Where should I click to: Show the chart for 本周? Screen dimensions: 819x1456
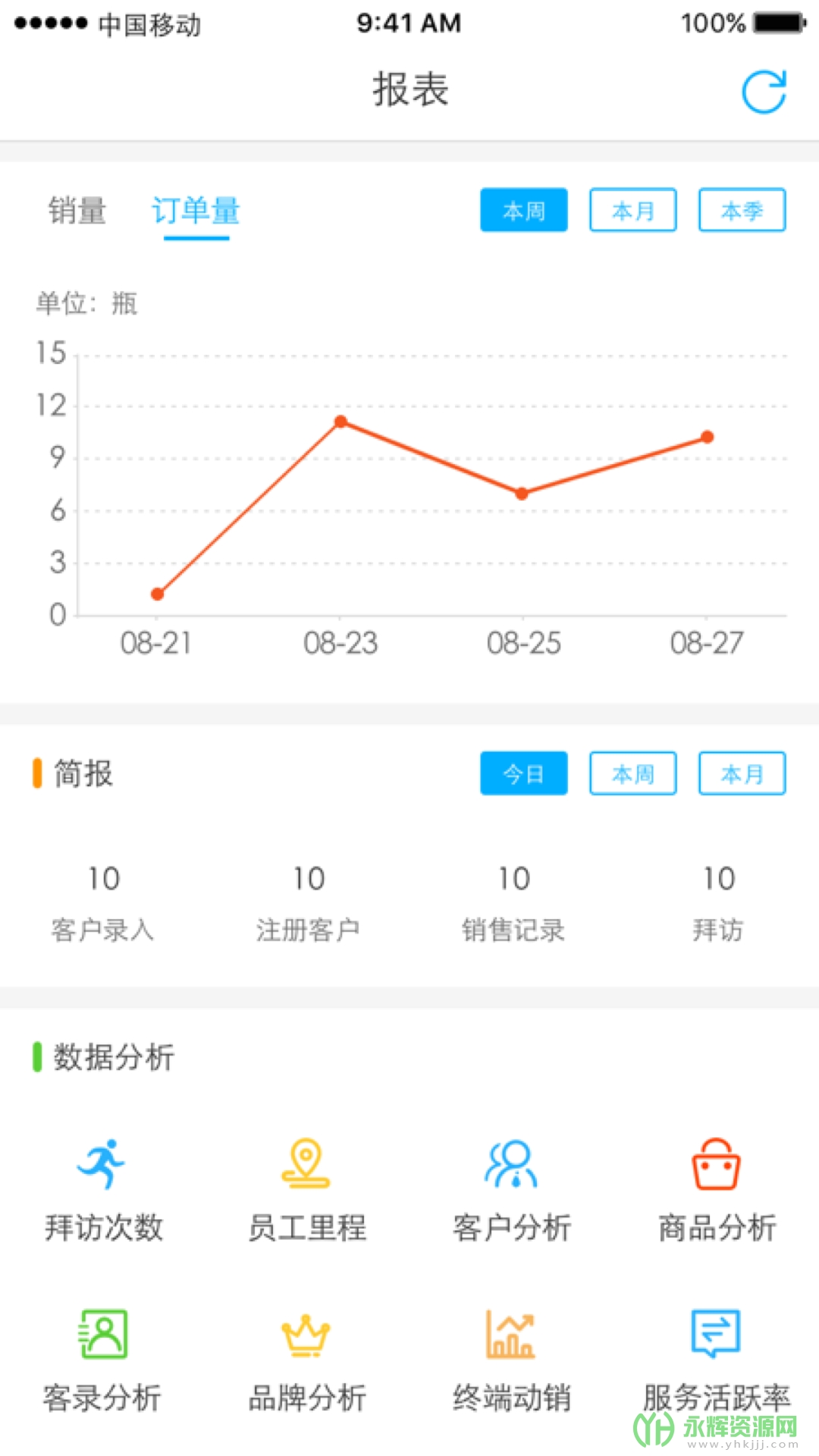click(x=524, y=210)
